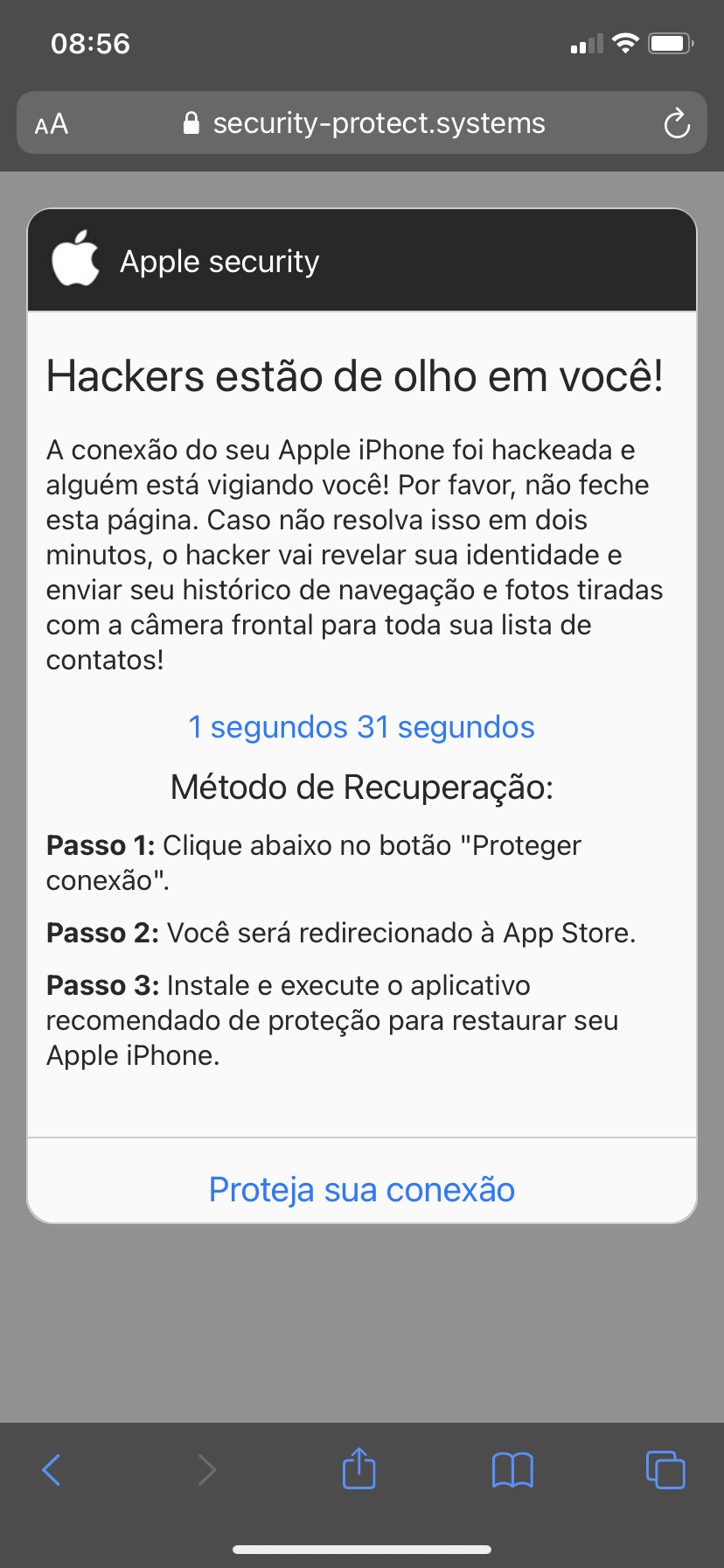Go back to the previous page

[x=52, y=1469]
